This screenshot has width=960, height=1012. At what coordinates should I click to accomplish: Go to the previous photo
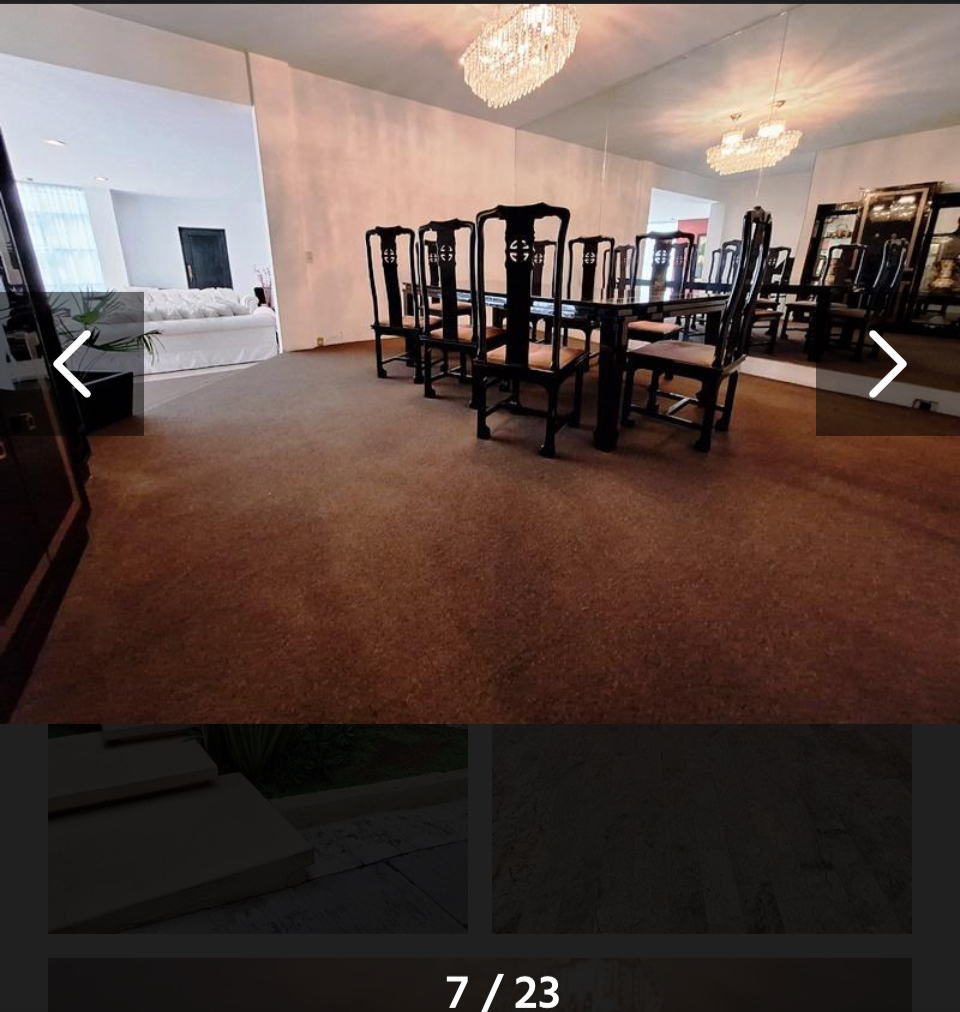click(x=72, y=364)
